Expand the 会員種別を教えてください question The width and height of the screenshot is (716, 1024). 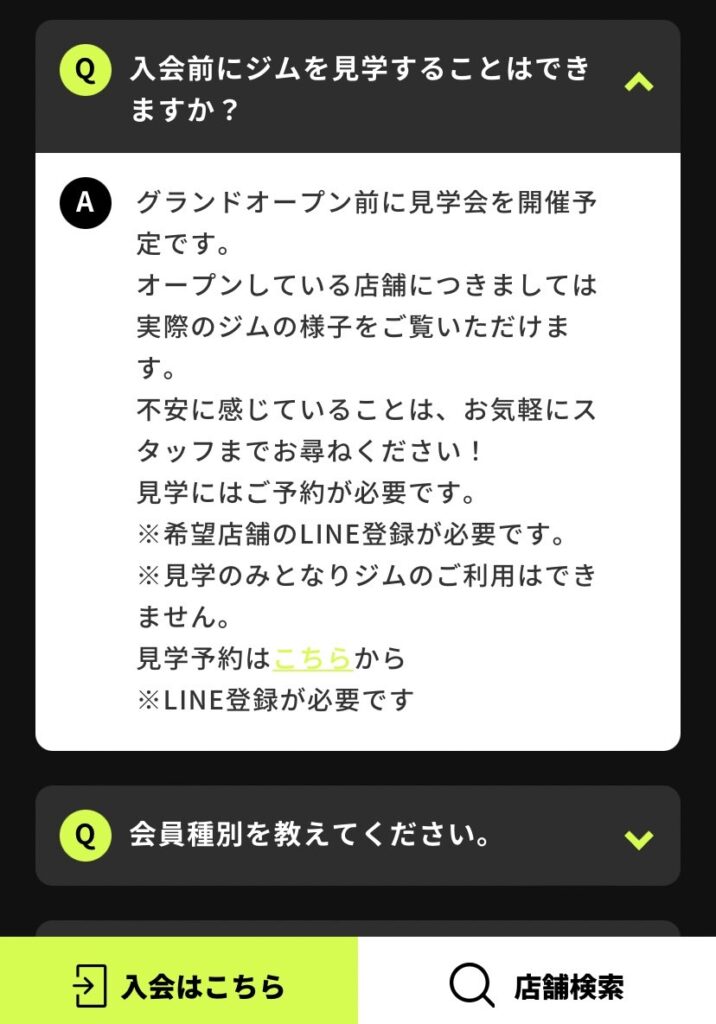638,838
